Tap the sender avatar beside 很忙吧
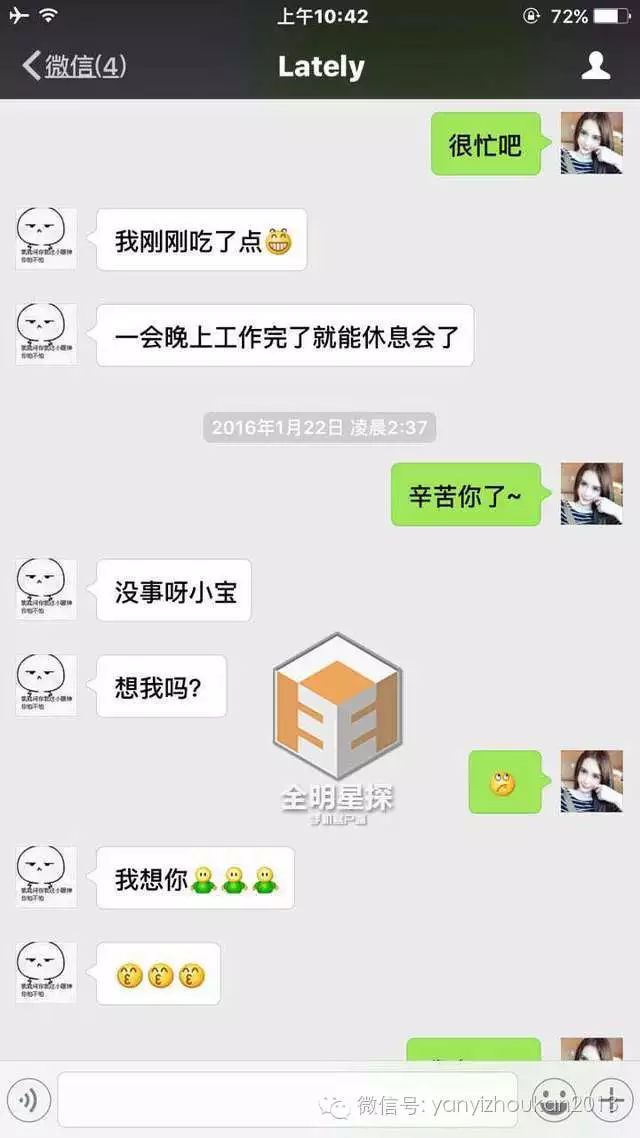 591,143
